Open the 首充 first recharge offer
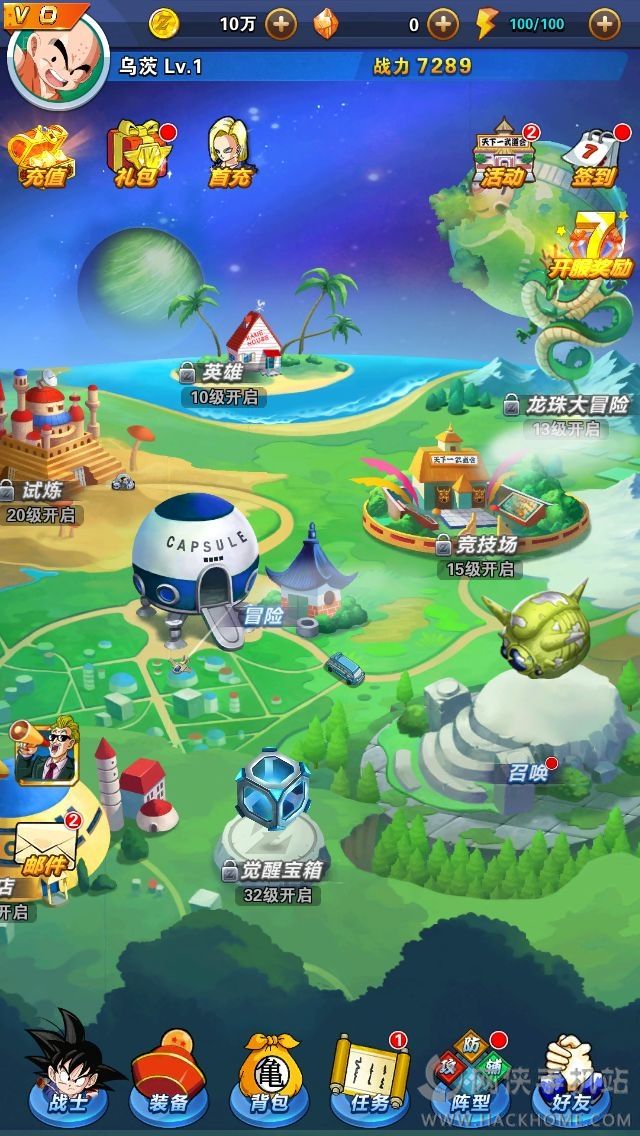Viewport: 640px width, 1136px height. tap(230, 155)
